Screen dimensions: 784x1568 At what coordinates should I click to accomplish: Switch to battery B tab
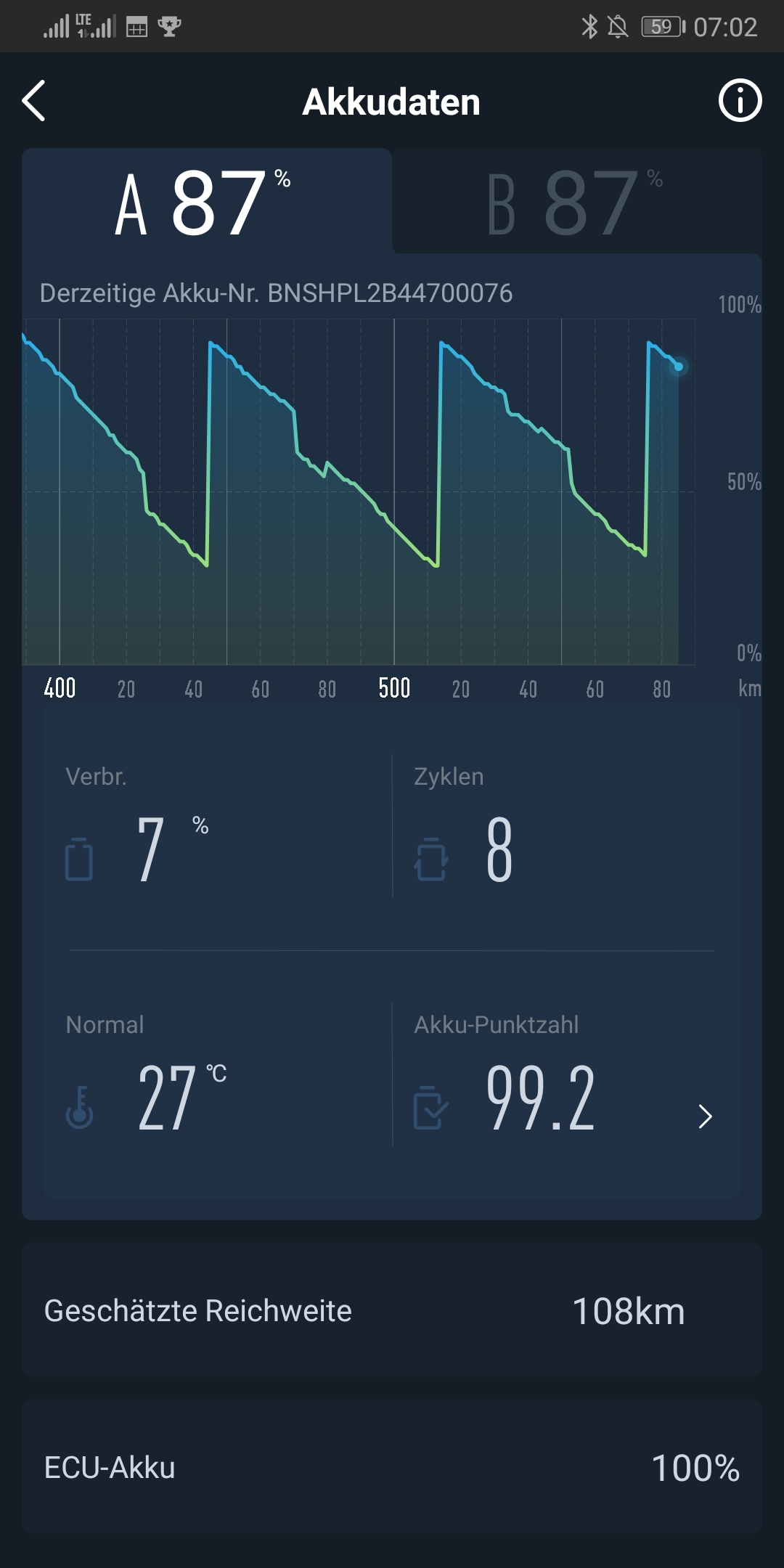(576, 201)
